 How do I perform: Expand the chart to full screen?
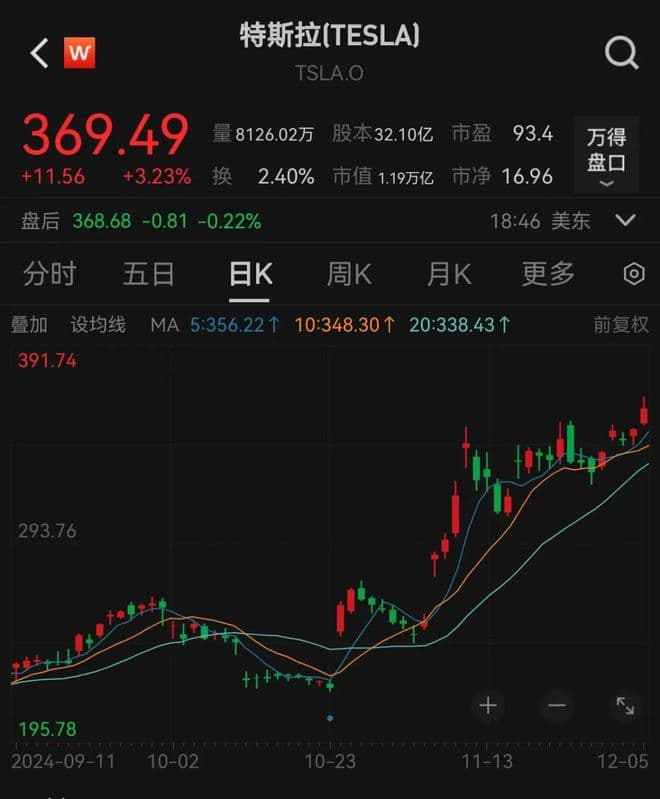point(625,706)
